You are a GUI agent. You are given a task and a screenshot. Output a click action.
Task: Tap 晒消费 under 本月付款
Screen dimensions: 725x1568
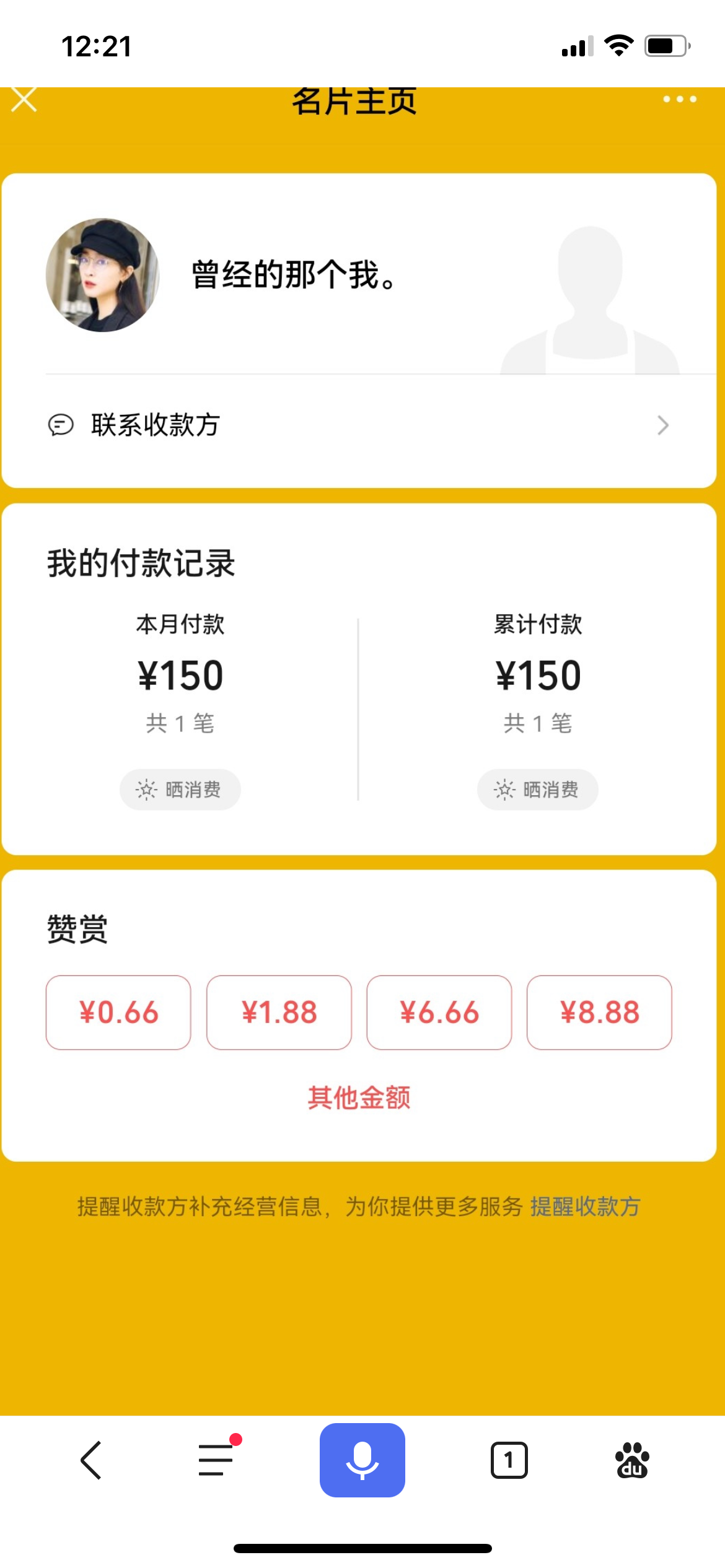[x=180, y=790]
